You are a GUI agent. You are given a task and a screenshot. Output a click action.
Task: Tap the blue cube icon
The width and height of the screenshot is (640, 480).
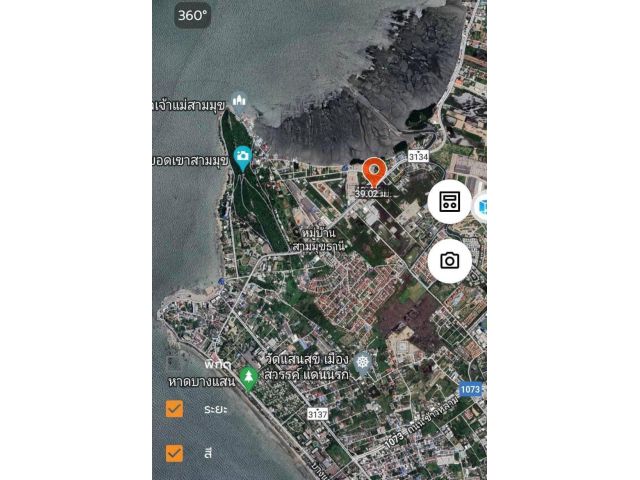tap(482, 207)
